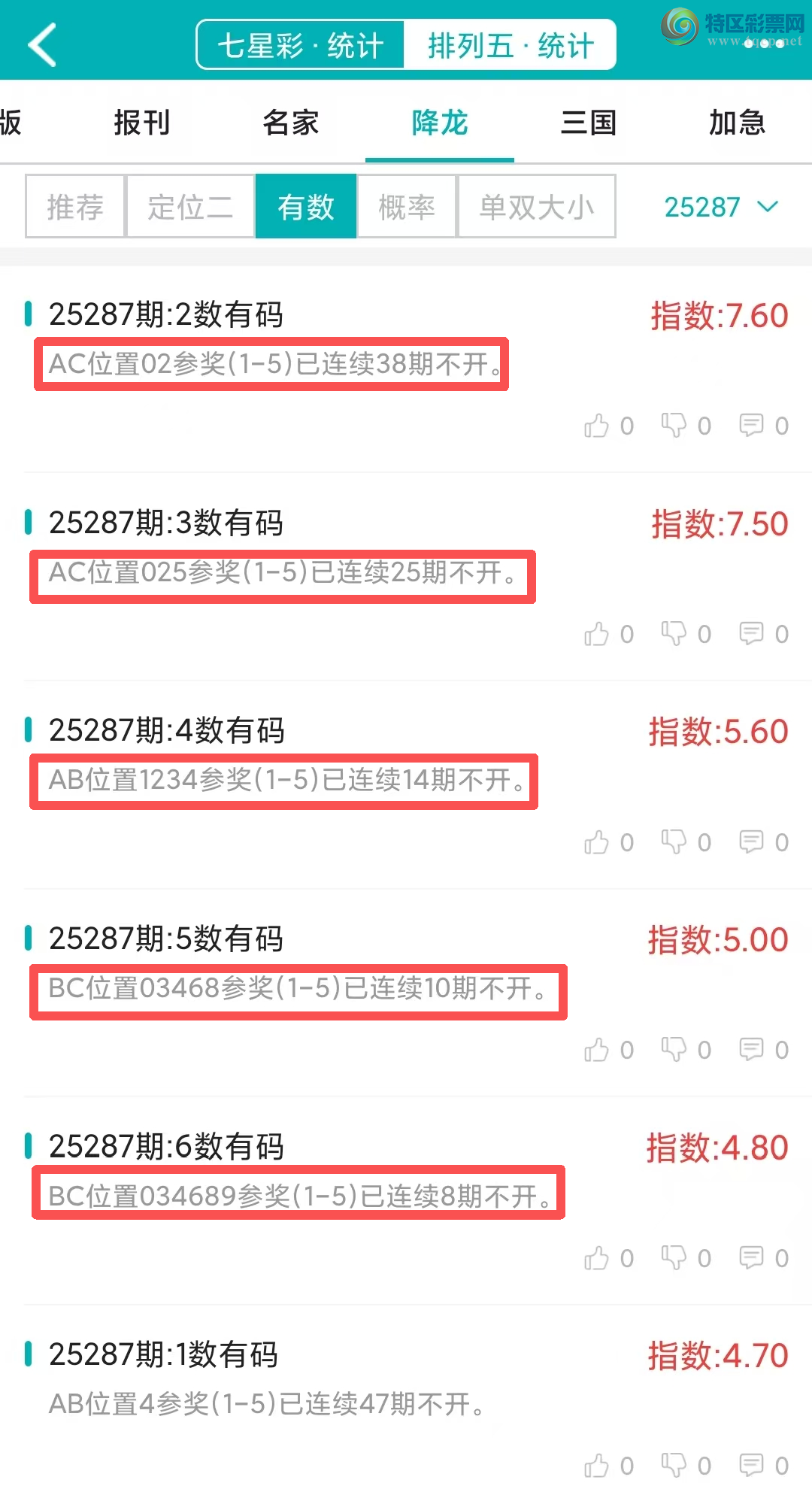Open the 三国 tab
Image resolution: width=812 pixels, height=1492 pixels.
pos(589,123)
